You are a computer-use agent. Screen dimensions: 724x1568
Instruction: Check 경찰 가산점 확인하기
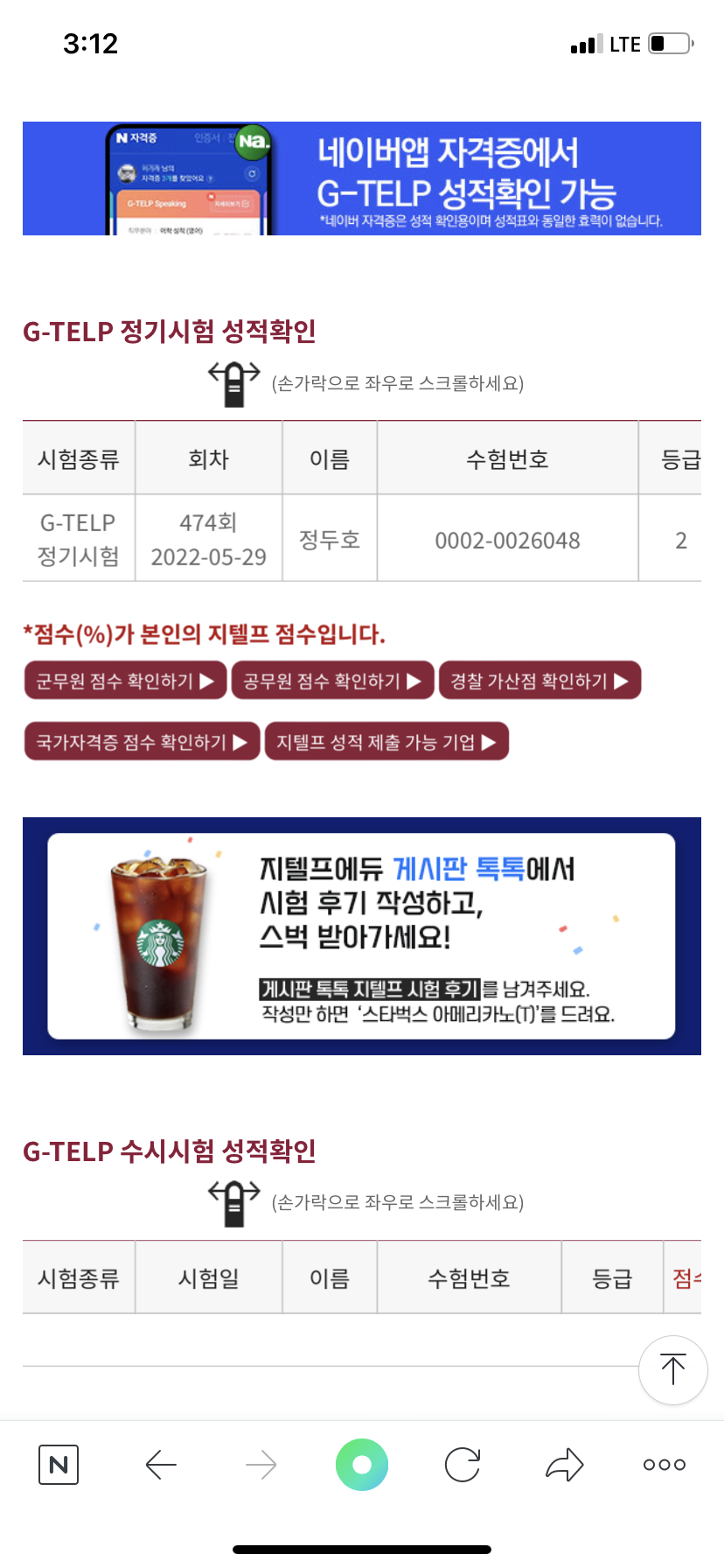point(540,681)
